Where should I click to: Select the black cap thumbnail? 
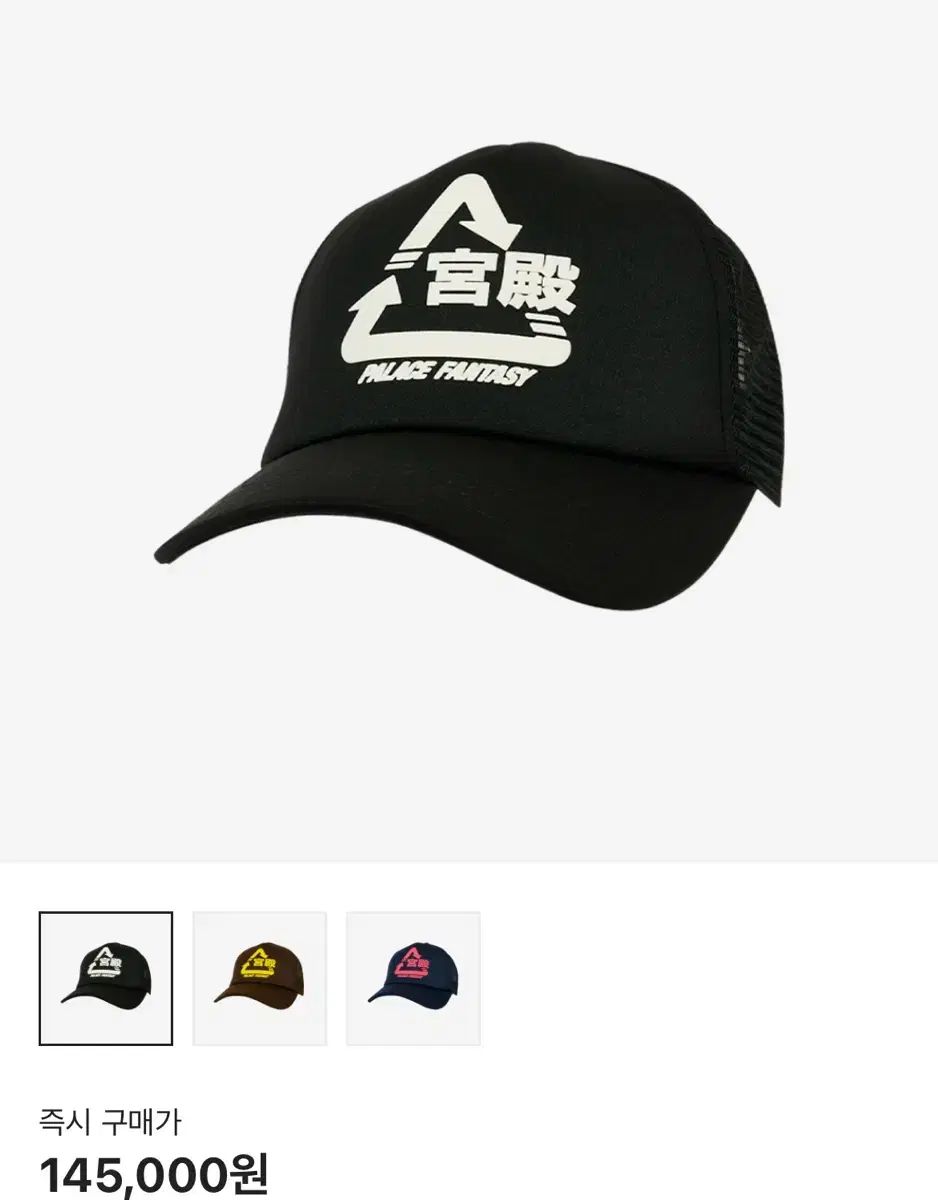(x=106, y=978)
